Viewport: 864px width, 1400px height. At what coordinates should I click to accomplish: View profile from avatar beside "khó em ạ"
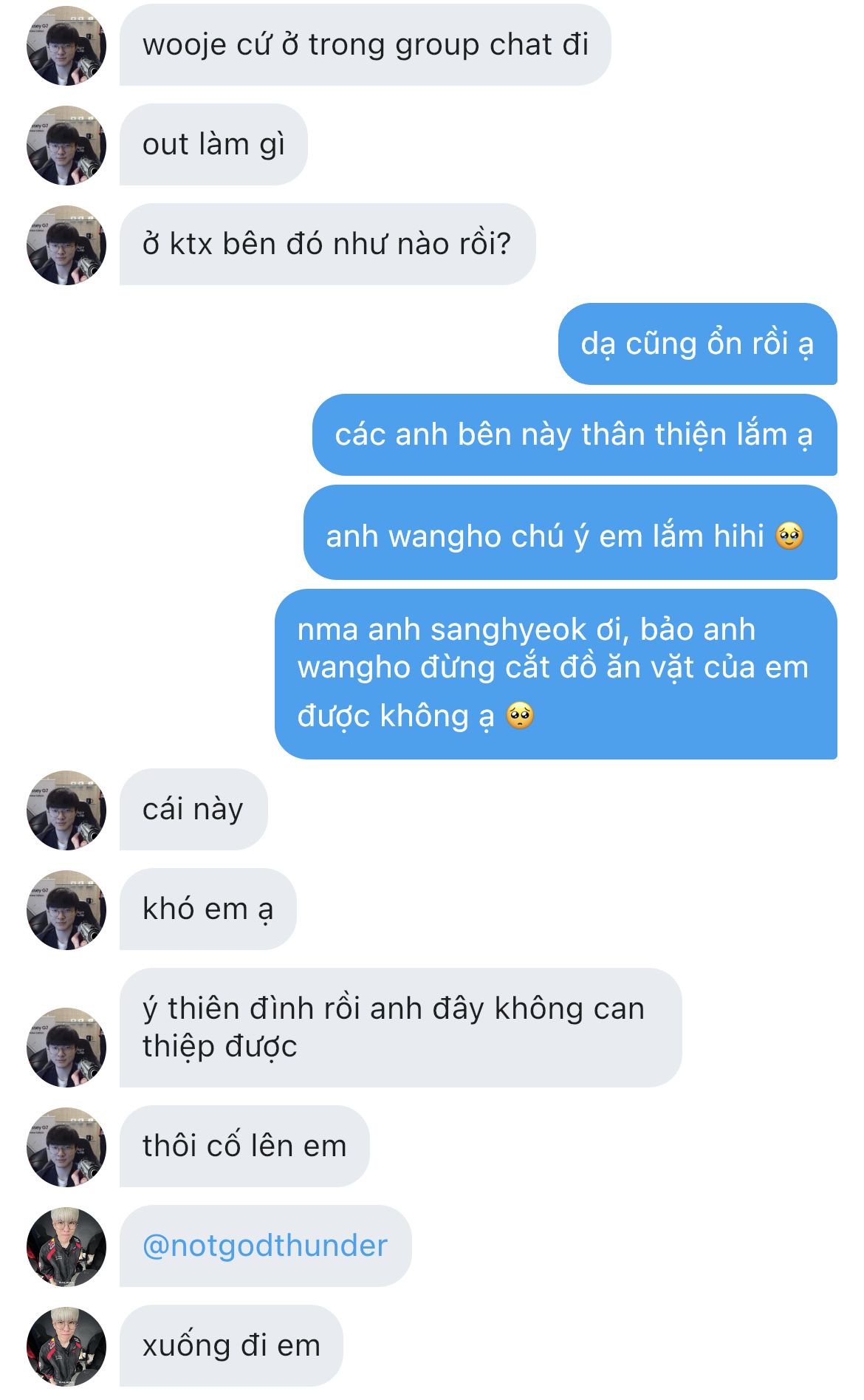[66, 910]
